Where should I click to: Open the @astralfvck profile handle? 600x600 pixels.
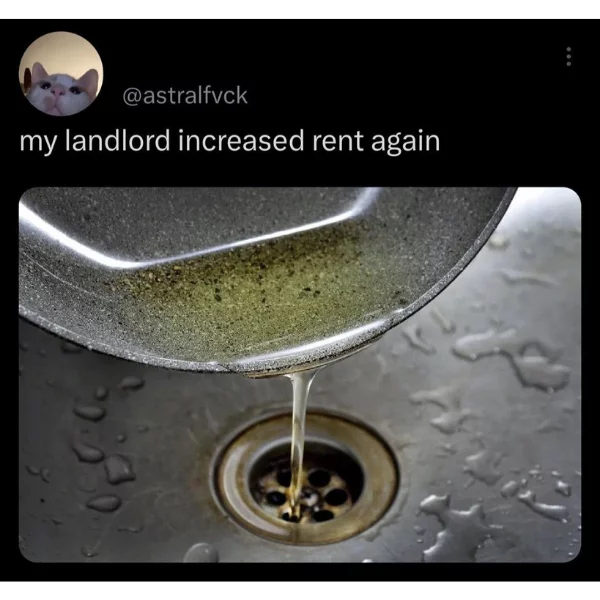coord(184,96)
